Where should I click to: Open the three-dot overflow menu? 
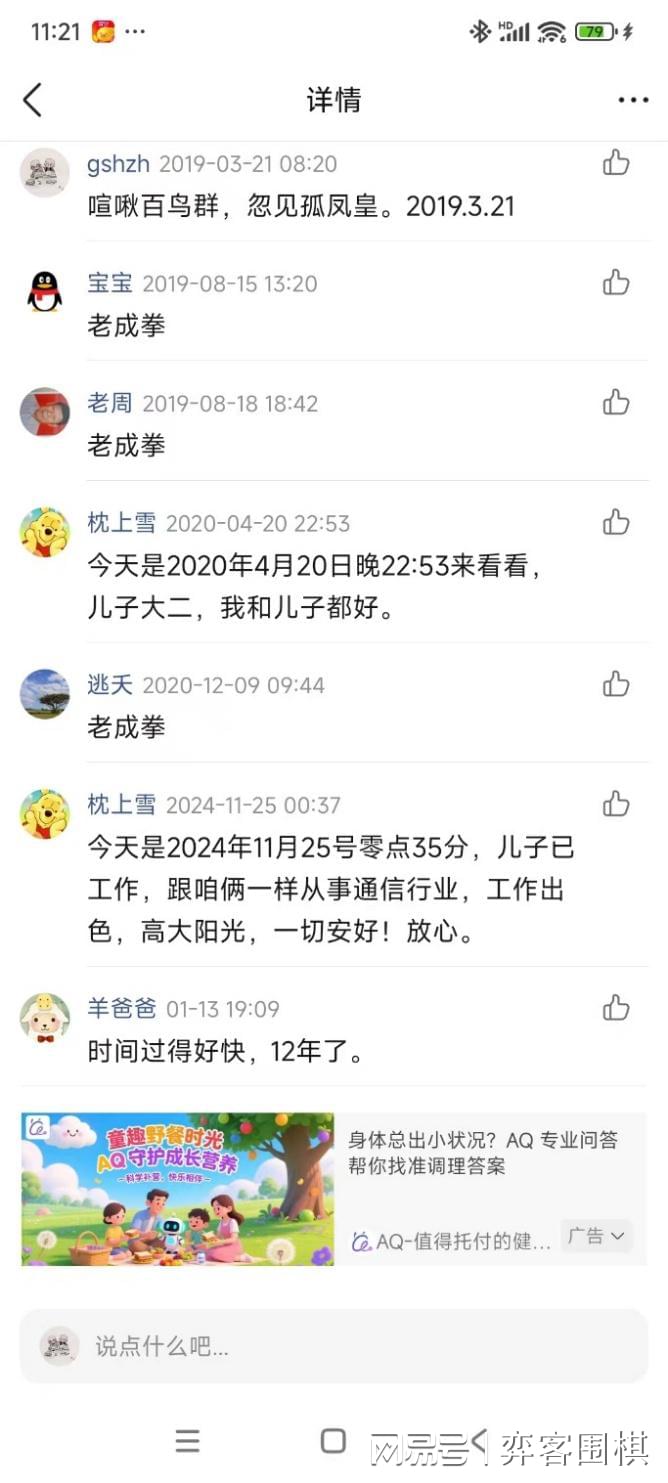[633, 100]
